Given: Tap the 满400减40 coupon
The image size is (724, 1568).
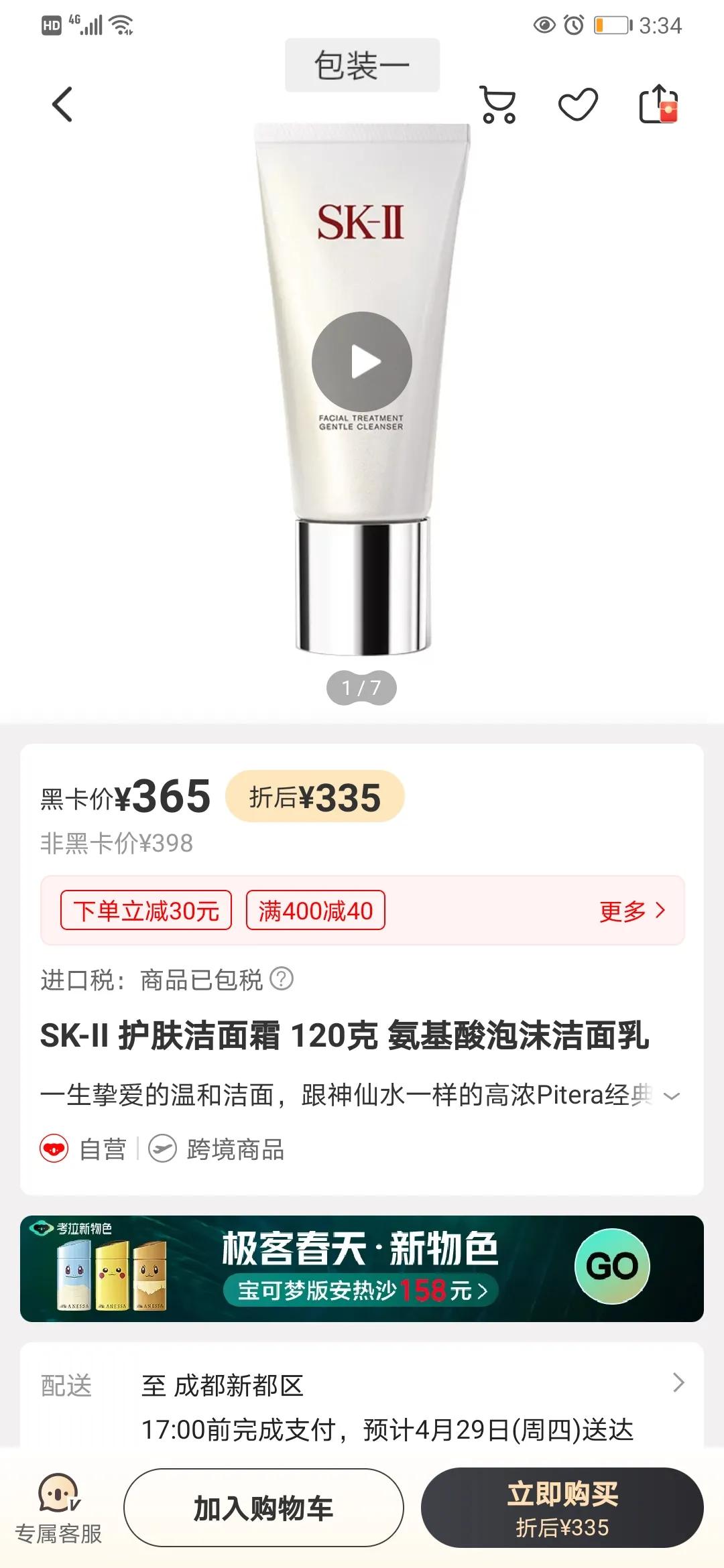Looking at the screenshot, I should pyautogui.click(x=316, y=911).
